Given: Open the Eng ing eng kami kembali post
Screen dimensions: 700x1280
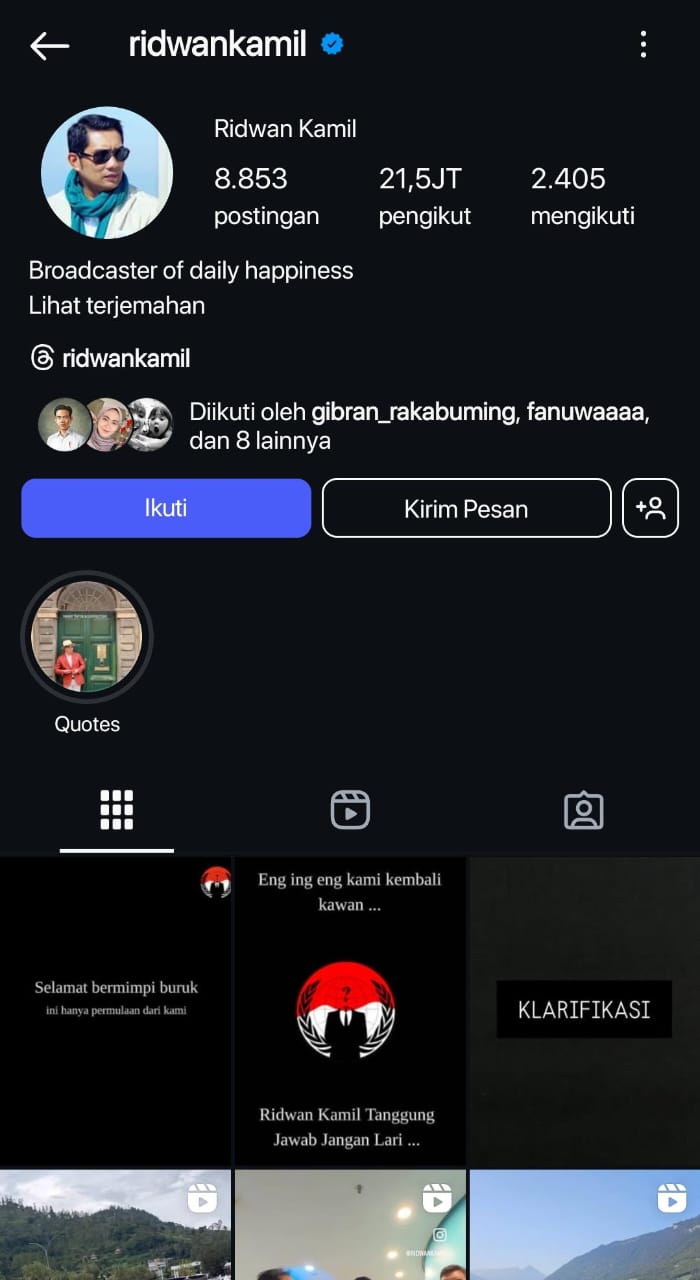Looking at the screenshot, I should click(350, 1011).
